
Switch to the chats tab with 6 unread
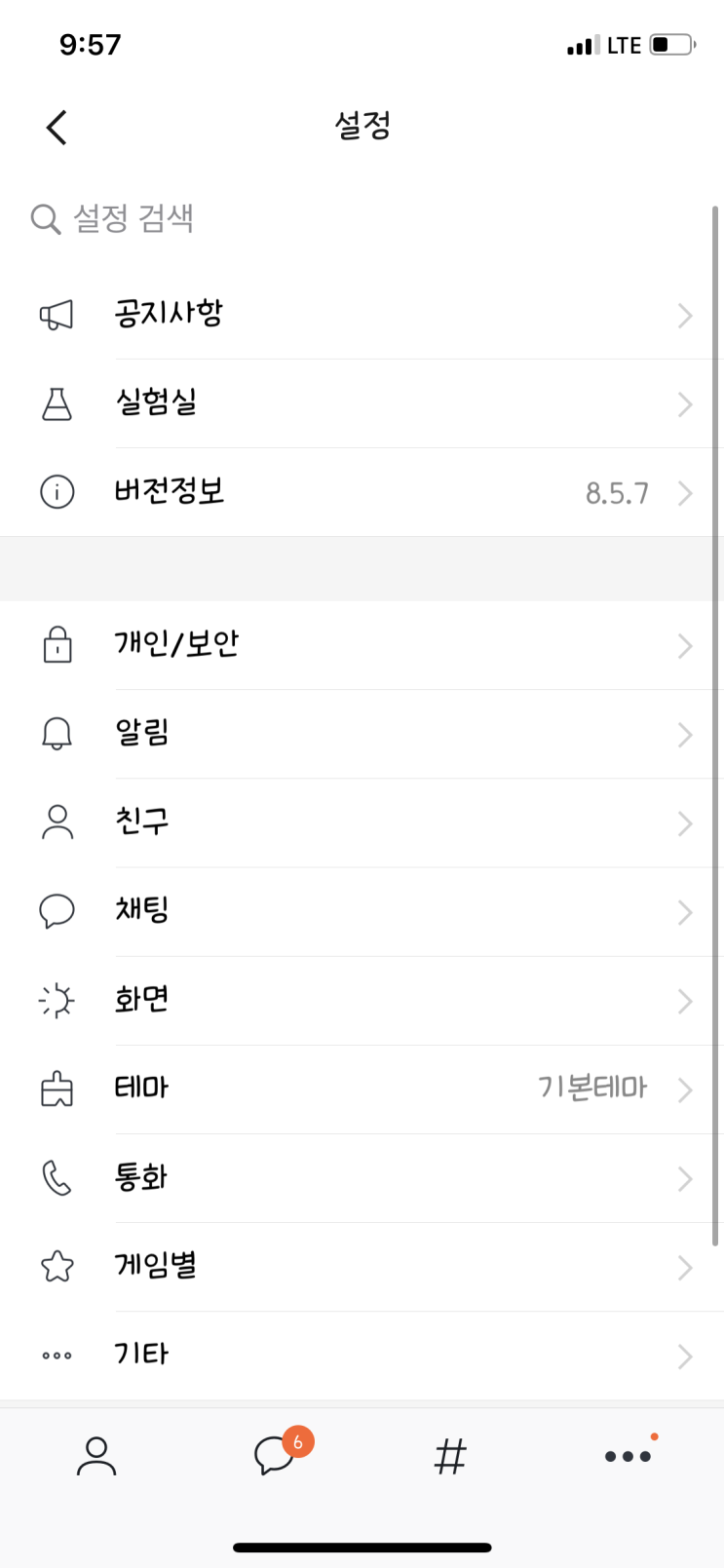(x=276, y=1456)
